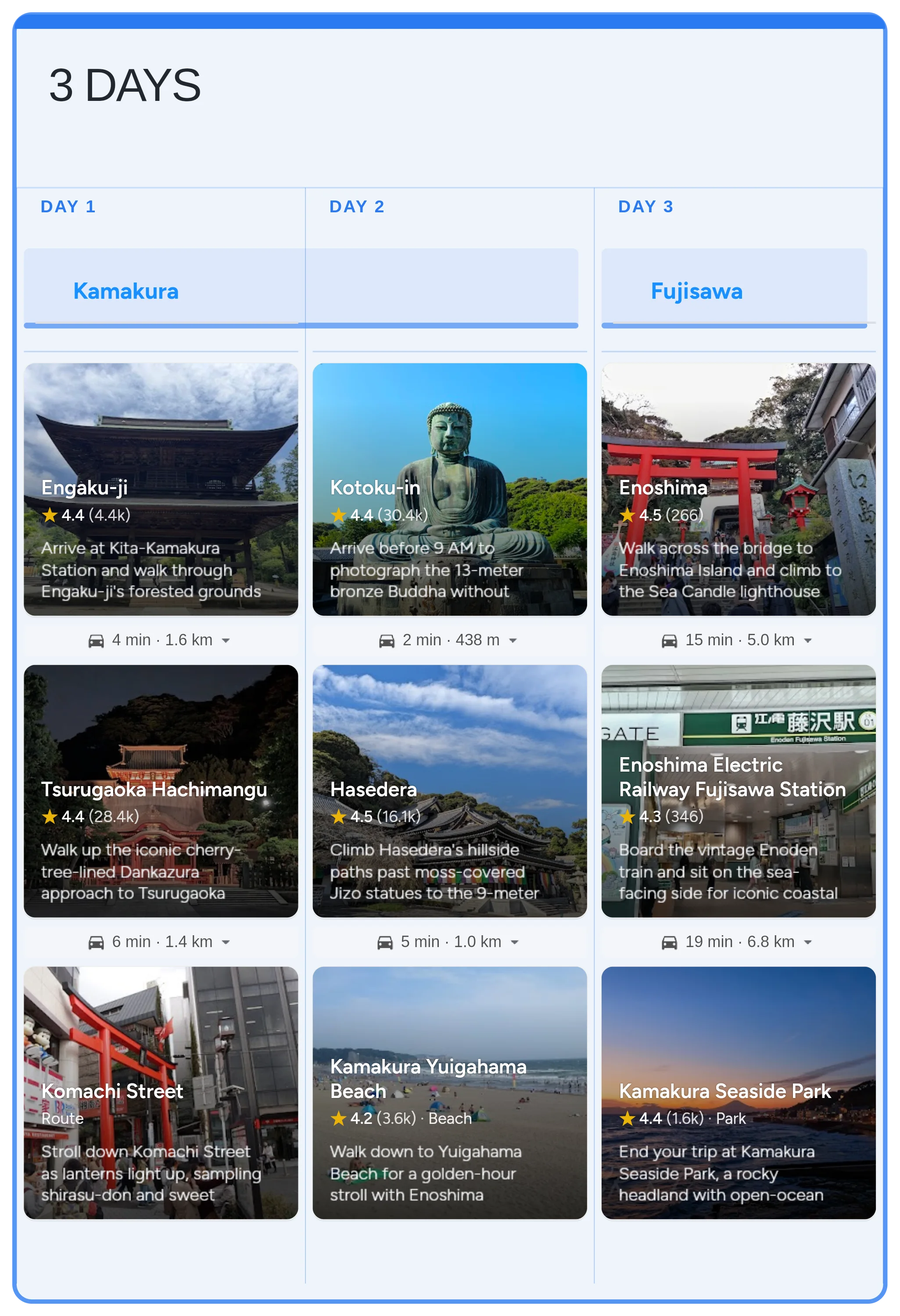Viewport: 900px width, 1316px height.
Task: Tap the Kamakura Seaside Park card
Action: (739, 1092)
